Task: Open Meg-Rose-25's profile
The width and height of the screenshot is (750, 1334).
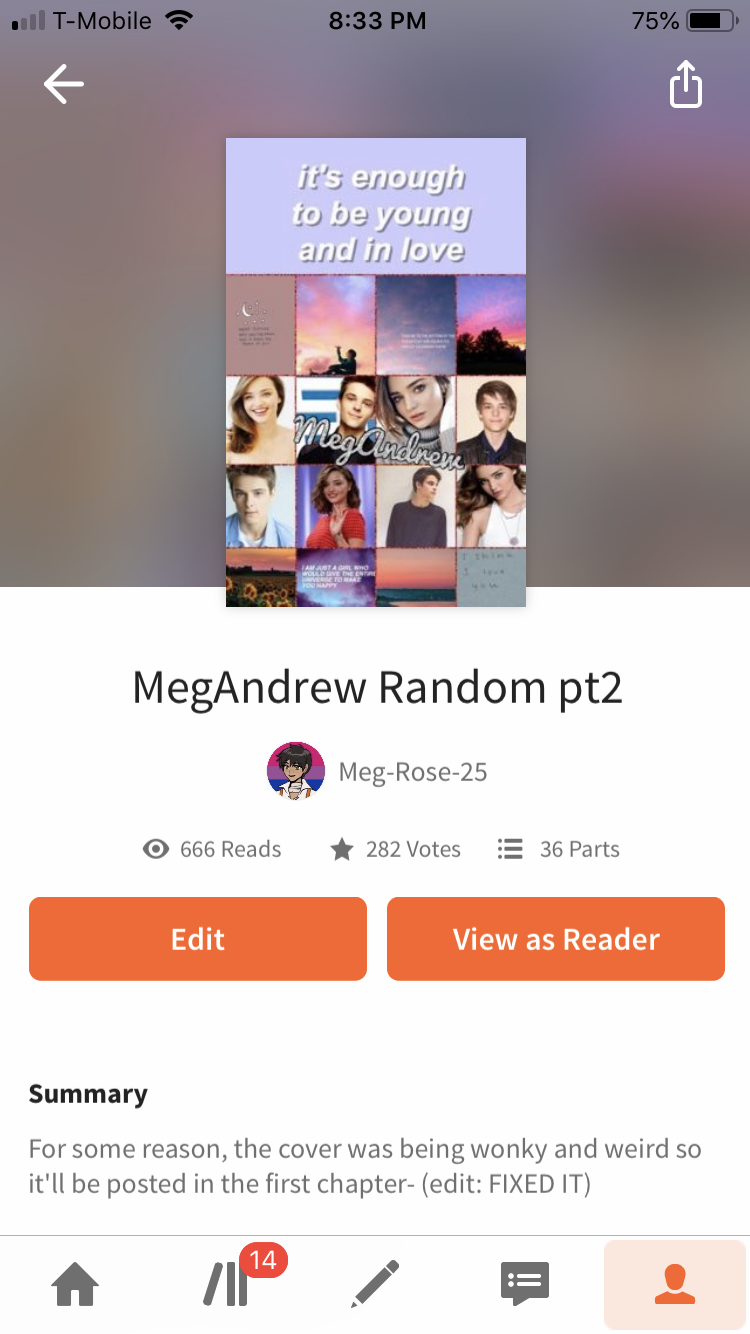Action: pyautogui.click(x=378, y=772)
